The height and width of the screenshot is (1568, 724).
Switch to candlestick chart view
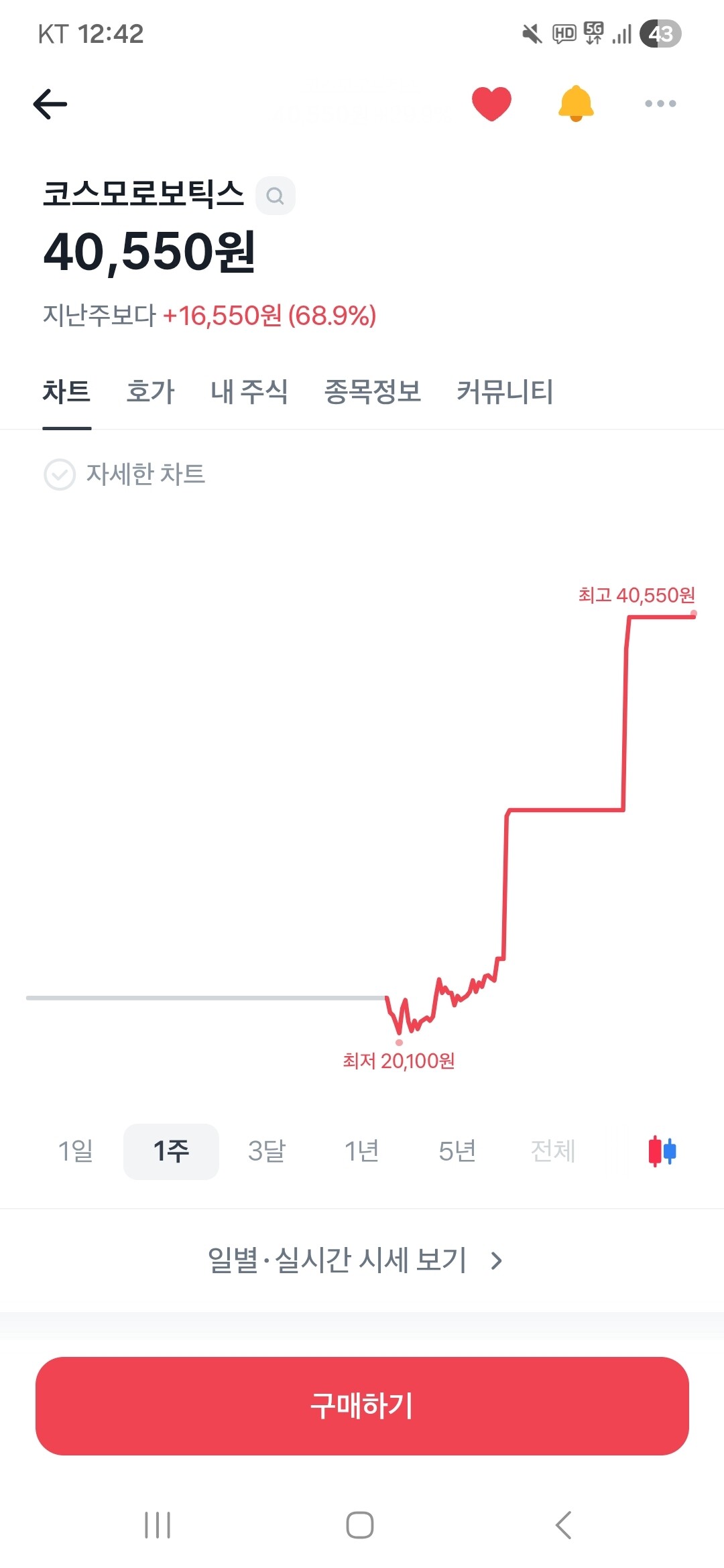click(x=662, y=1151)
